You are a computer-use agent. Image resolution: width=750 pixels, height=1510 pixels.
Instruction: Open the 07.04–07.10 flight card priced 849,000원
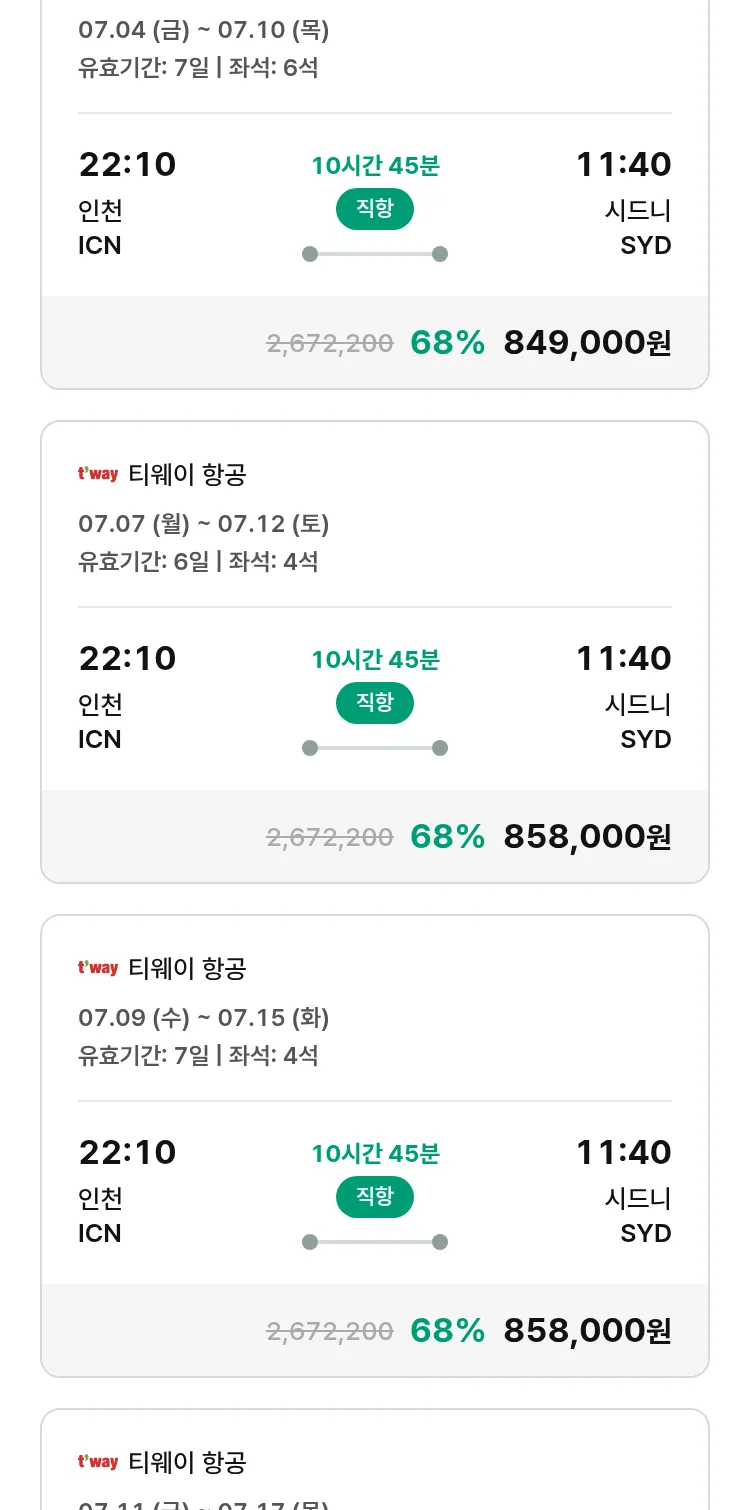(375, 194)
